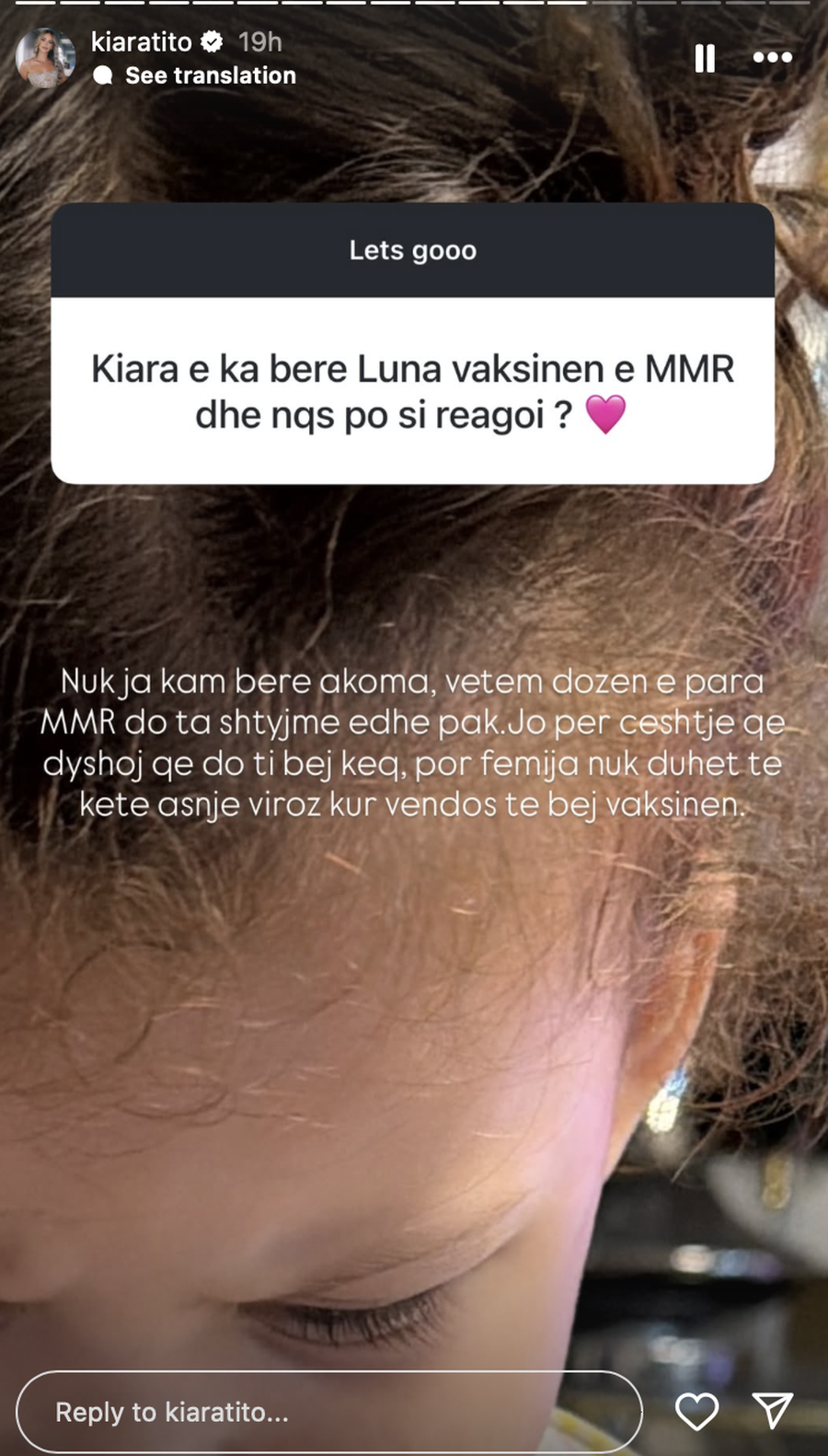
Task: Like this story with the heart
Action: [696, 1411]
